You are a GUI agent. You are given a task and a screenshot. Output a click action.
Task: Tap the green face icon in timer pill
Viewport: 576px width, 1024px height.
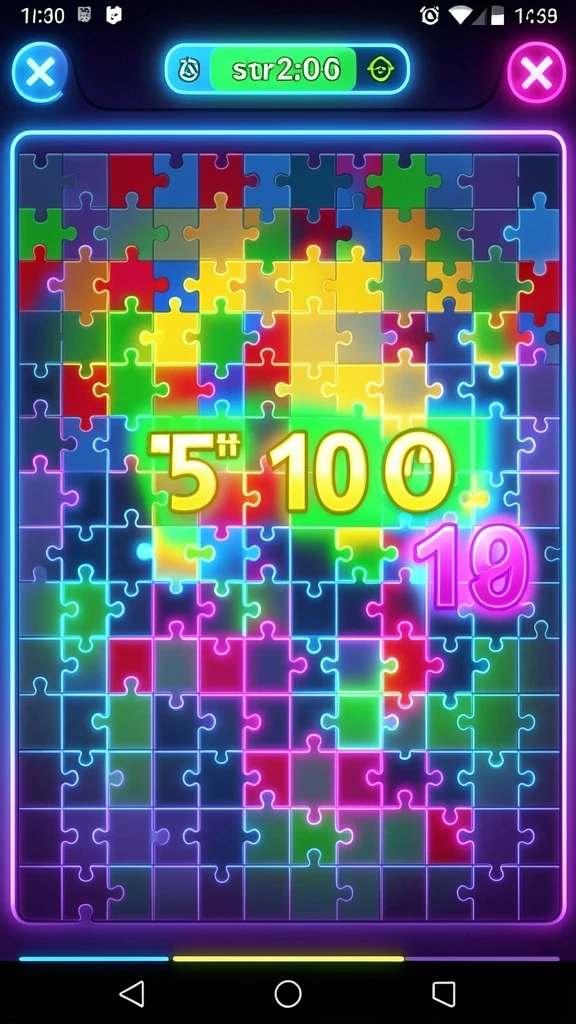pos(380,69)
